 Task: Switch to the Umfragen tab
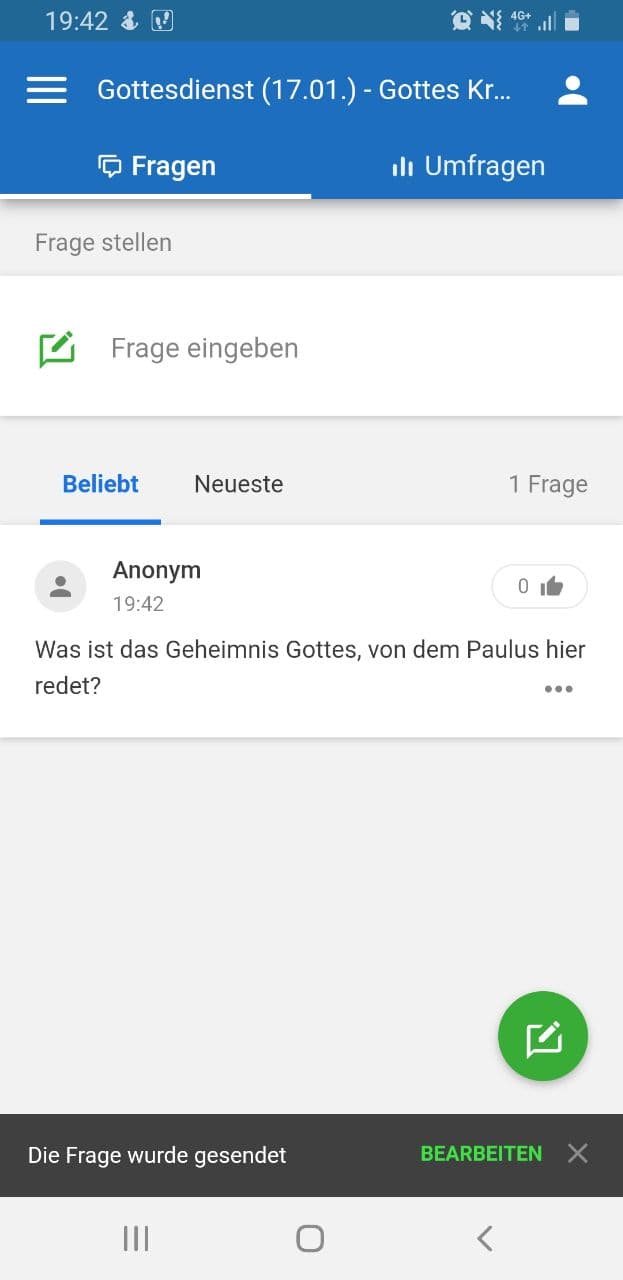pos(468,166)
